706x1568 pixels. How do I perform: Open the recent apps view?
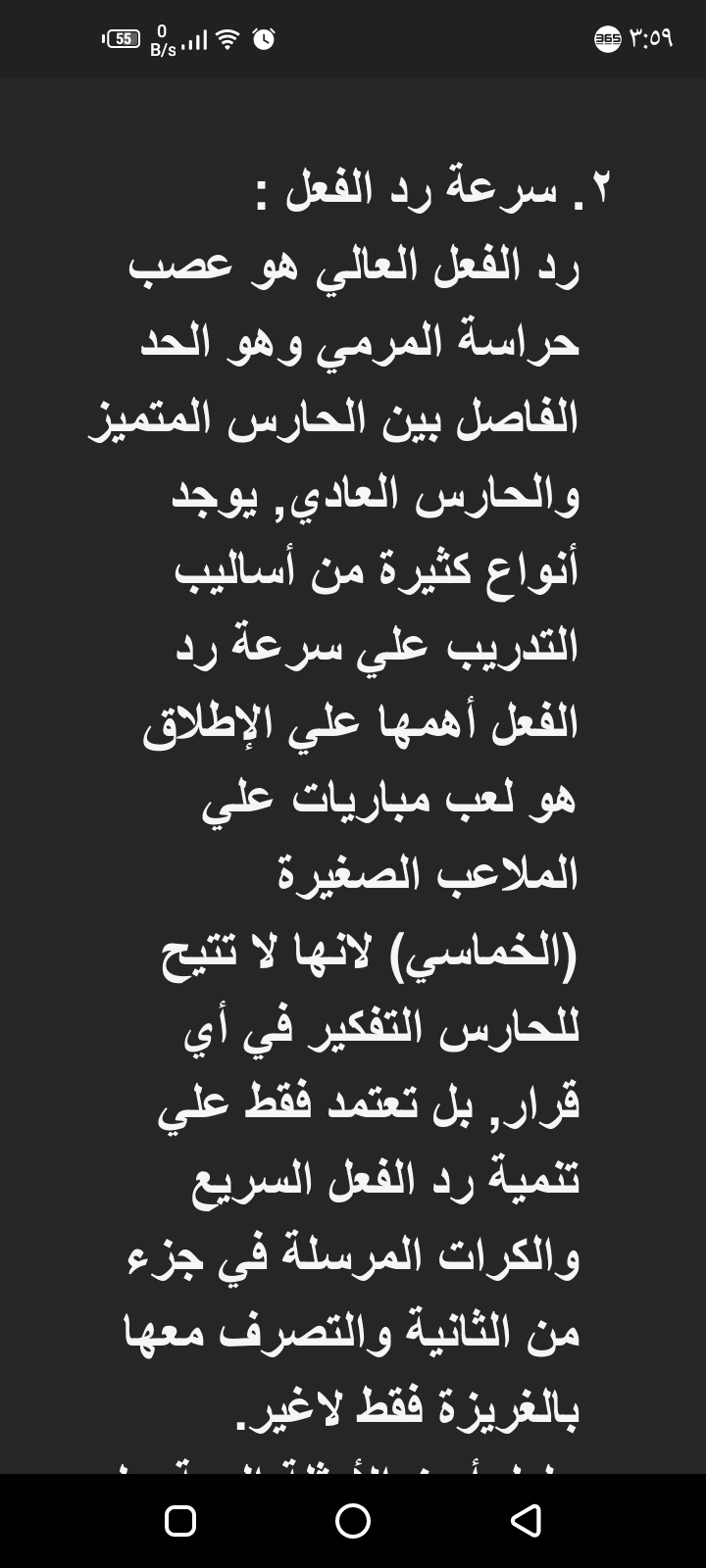click(180, 1520)
